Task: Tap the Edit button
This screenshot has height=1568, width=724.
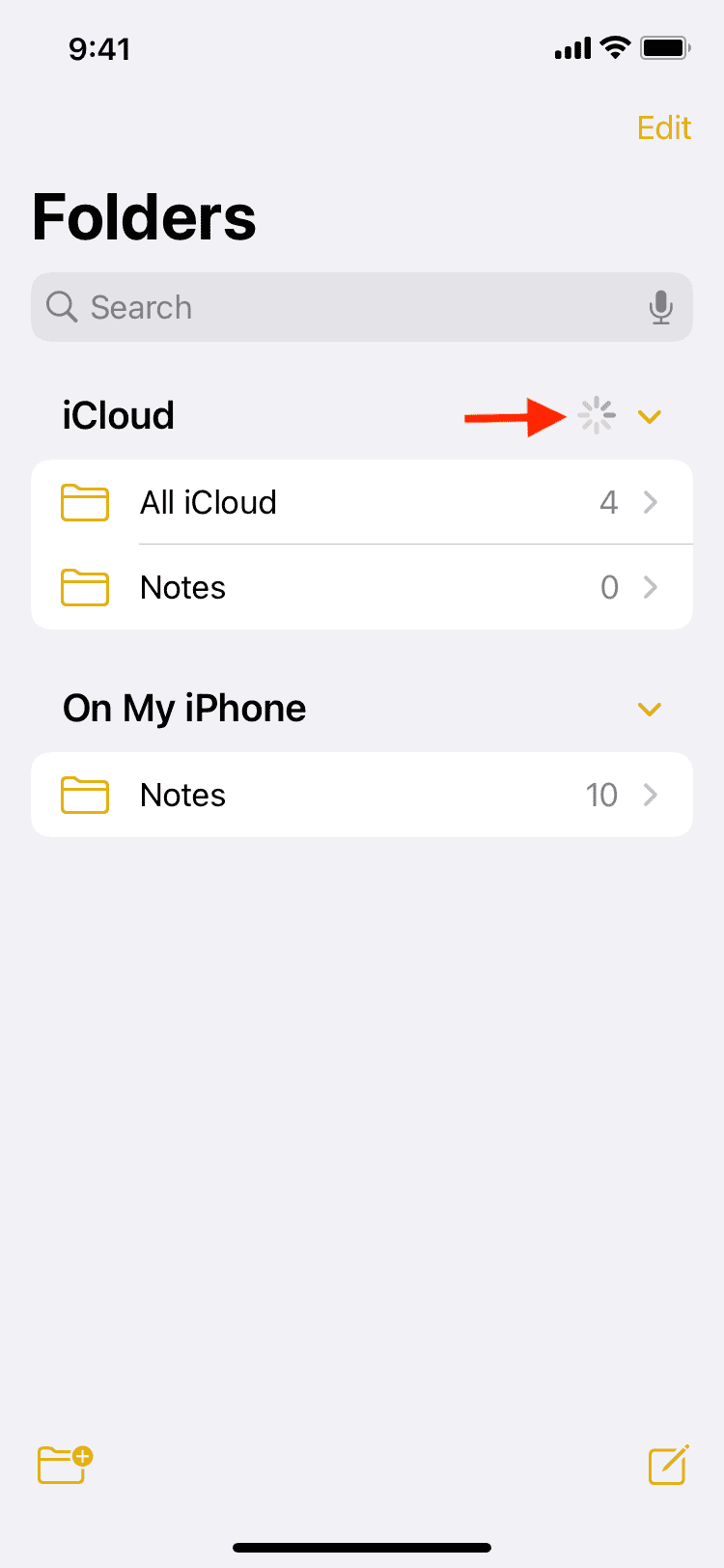Action: coord(663,128)
